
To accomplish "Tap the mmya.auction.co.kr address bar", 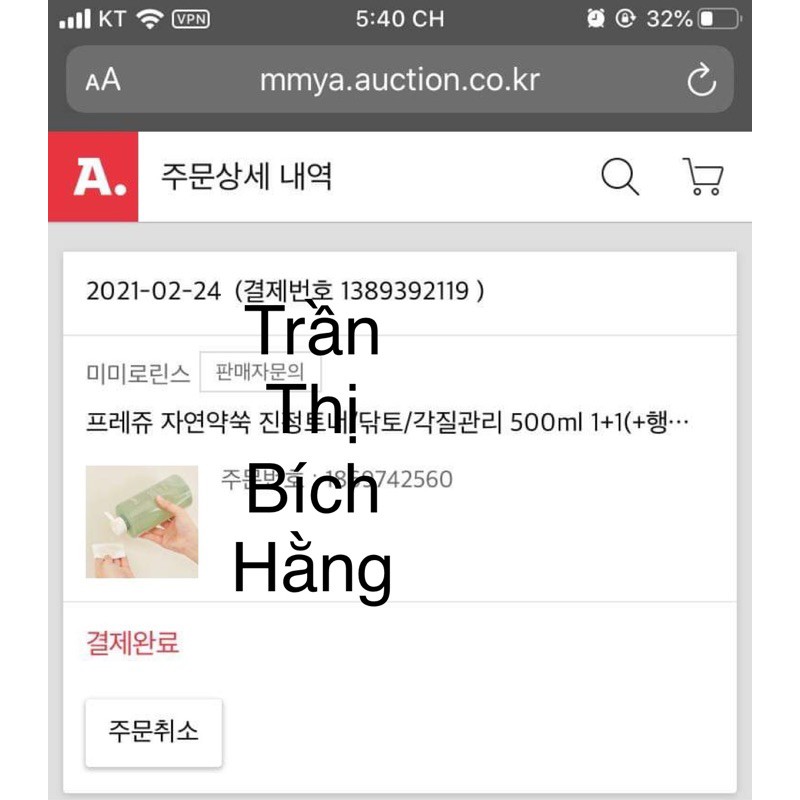I will click(x=400, y=80).
